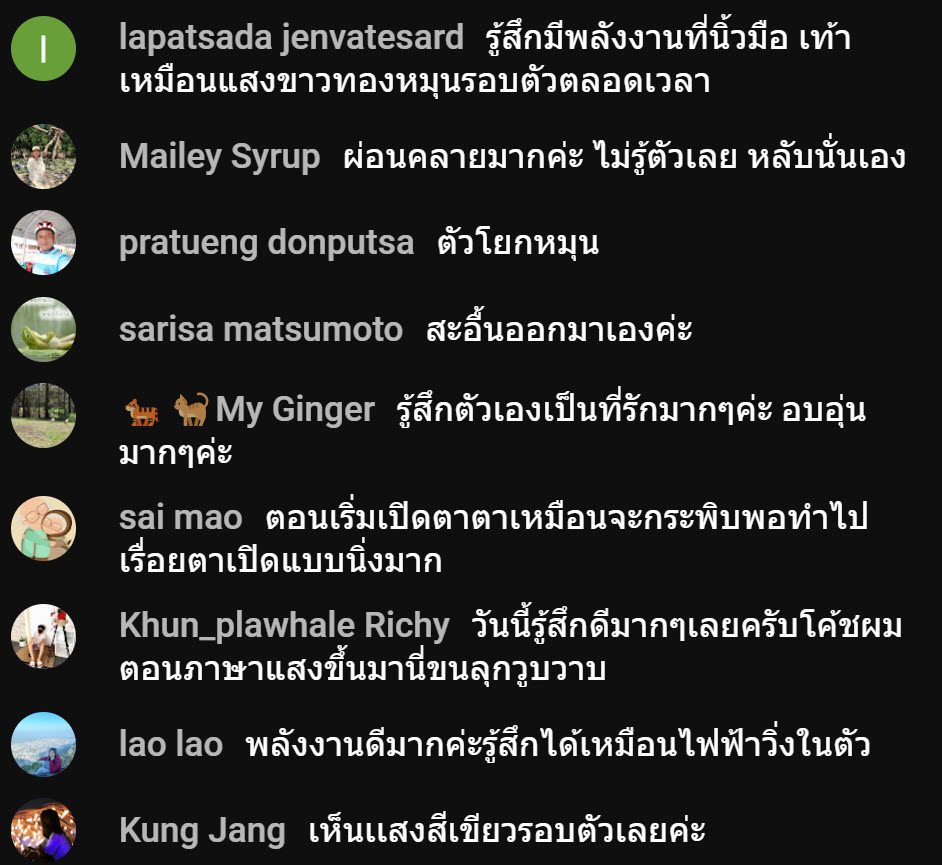This screenshot has height=865, width=942.
Task: Open Khun_plawhale Richy's chat message
Action: coord(510,647)
